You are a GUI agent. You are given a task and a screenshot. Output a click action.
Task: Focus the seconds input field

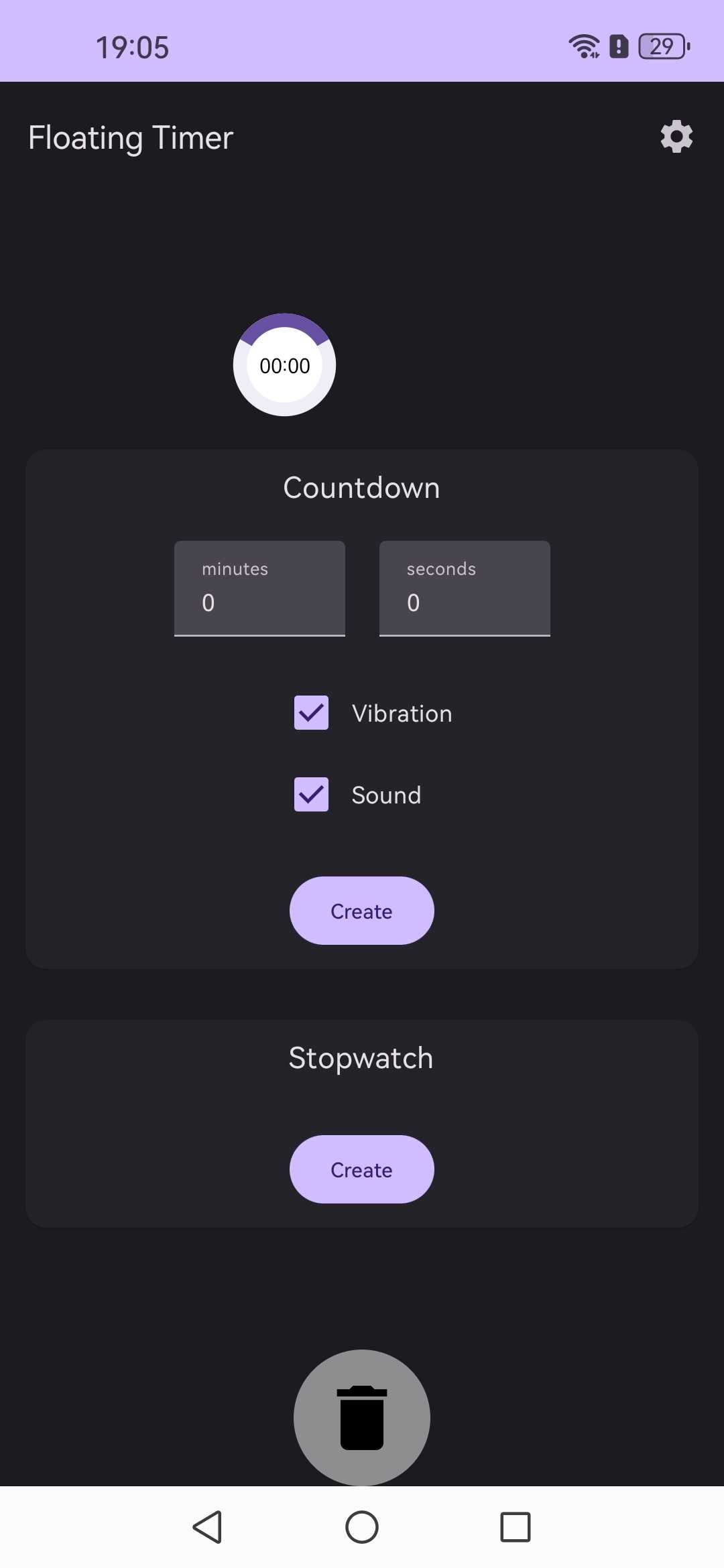[x=465, y=588]
